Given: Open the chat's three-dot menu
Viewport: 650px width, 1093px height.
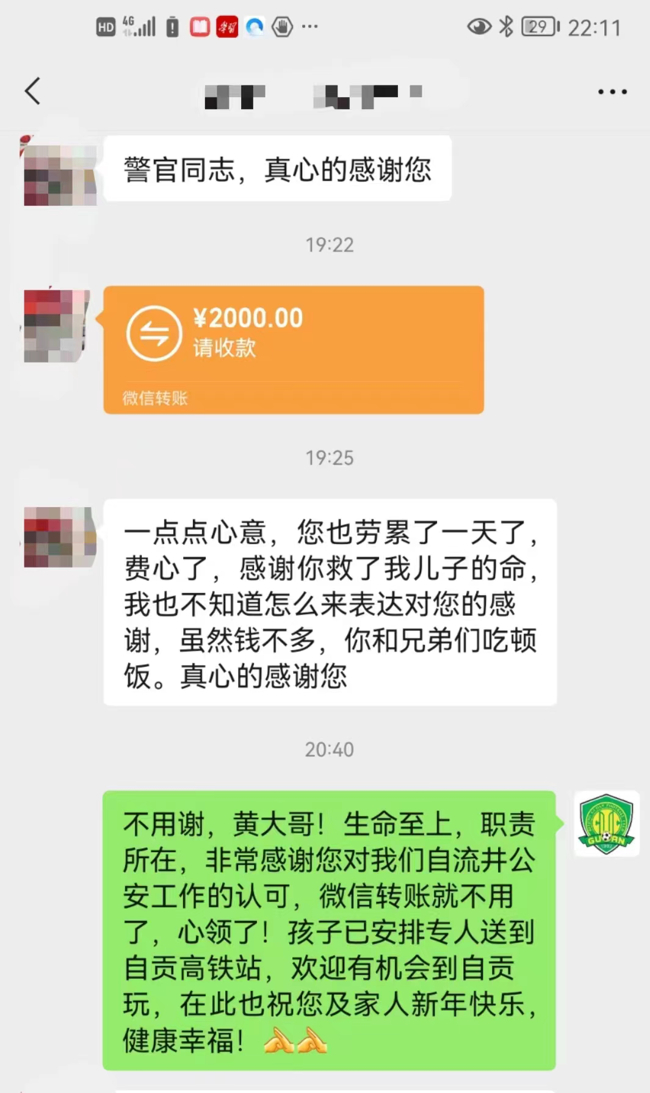Looking at the screenshot, I should coord(612,92).
